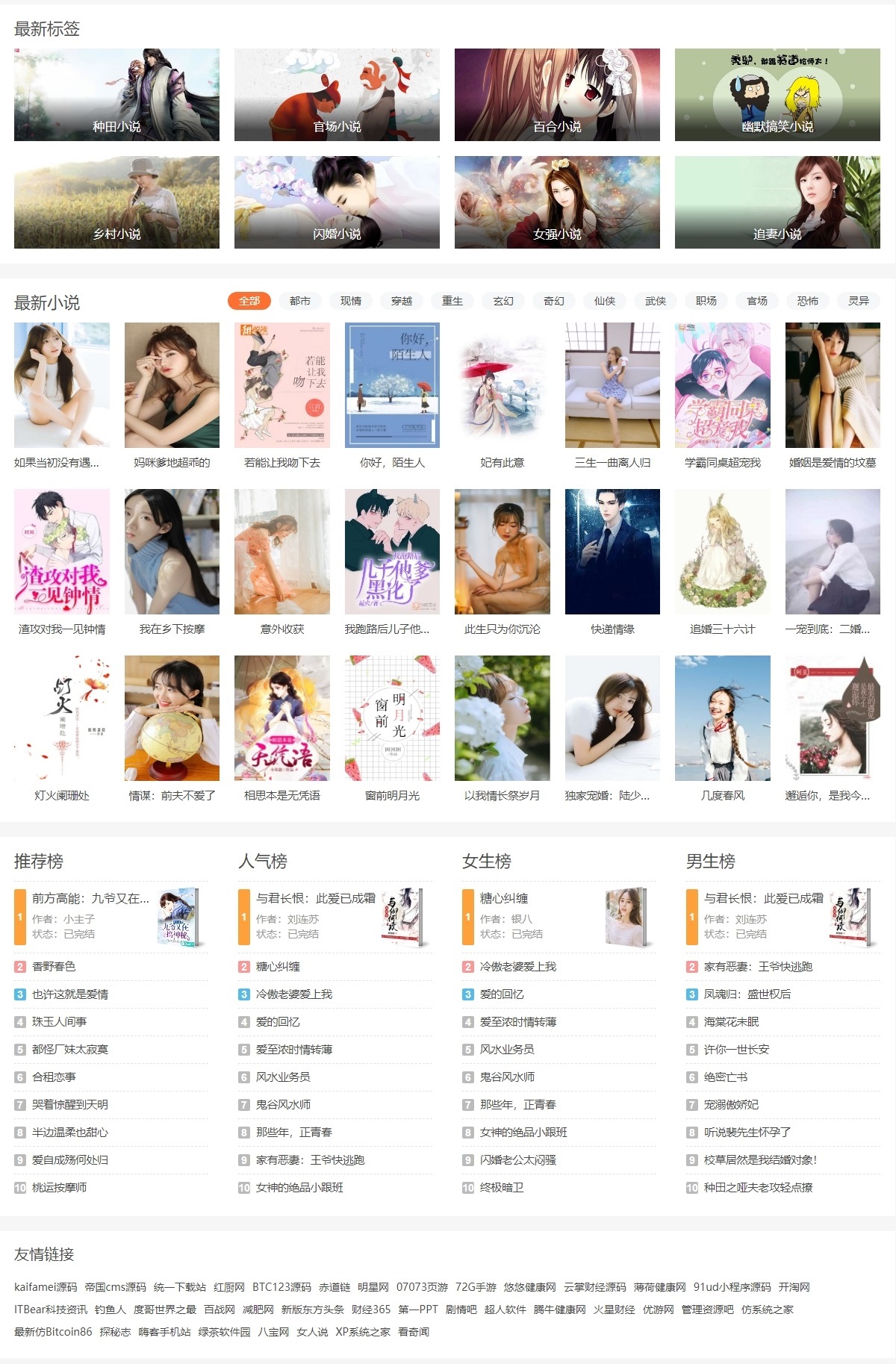
Task: Open the link 妃有此意
Action: (502, 463)
